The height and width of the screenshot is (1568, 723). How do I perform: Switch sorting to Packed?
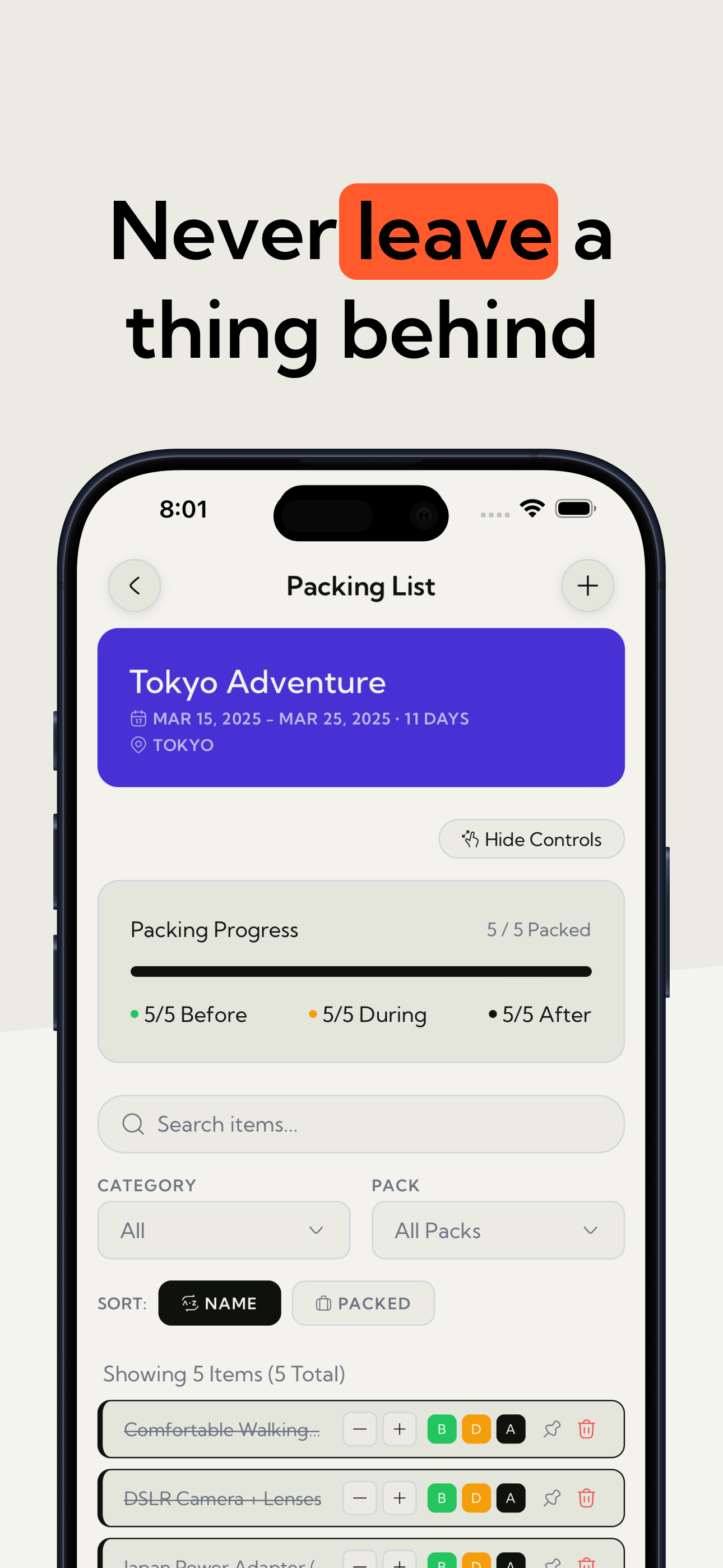(x=363, y=1303)
